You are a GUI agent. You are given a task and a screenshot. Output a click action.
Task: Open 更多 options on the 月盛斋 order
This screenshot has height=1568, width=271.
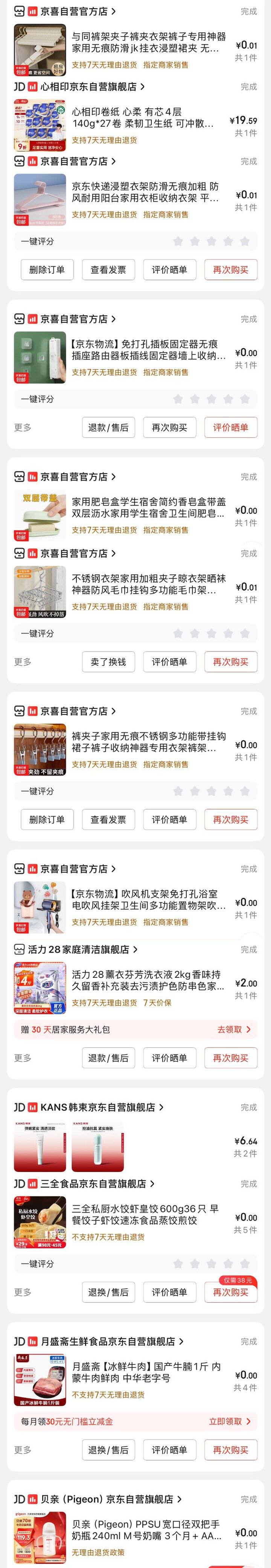[23, 1450]
